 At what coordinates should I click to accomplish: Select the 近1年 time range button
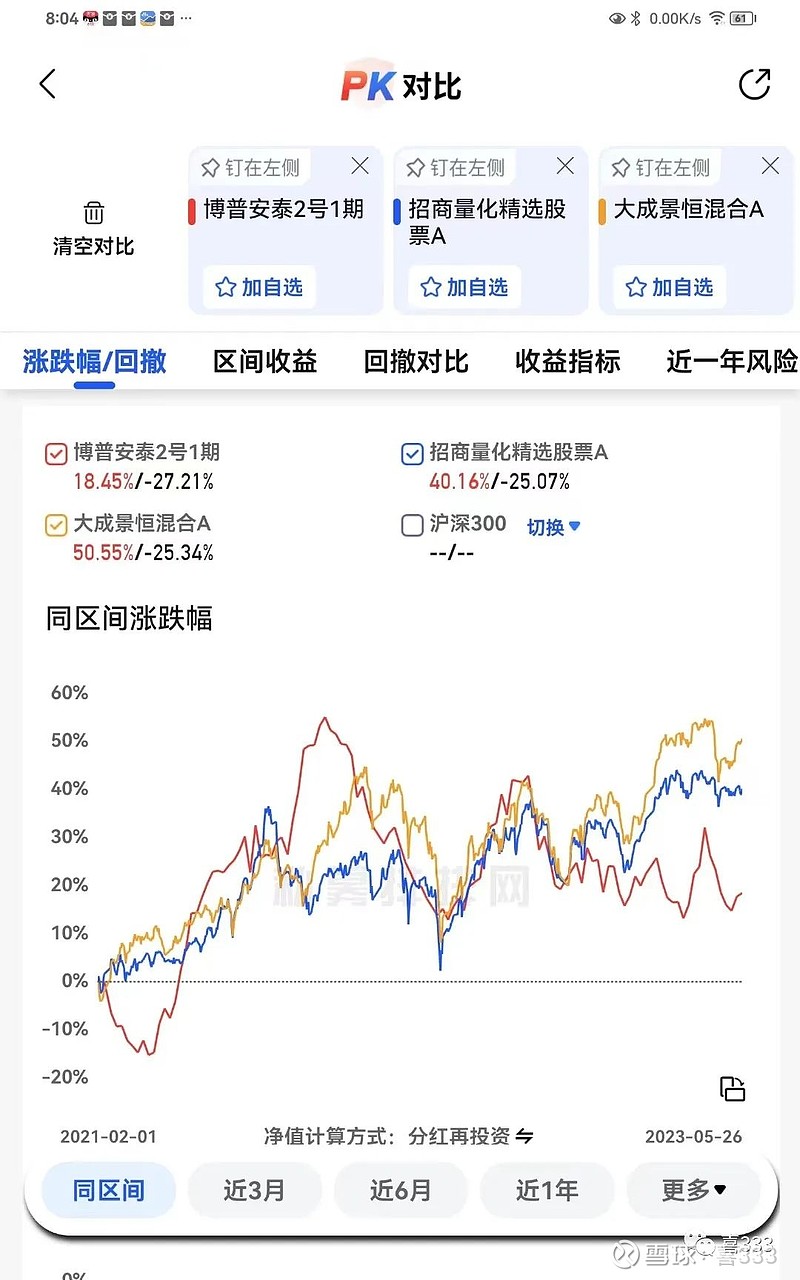[x=547, y=1190]
